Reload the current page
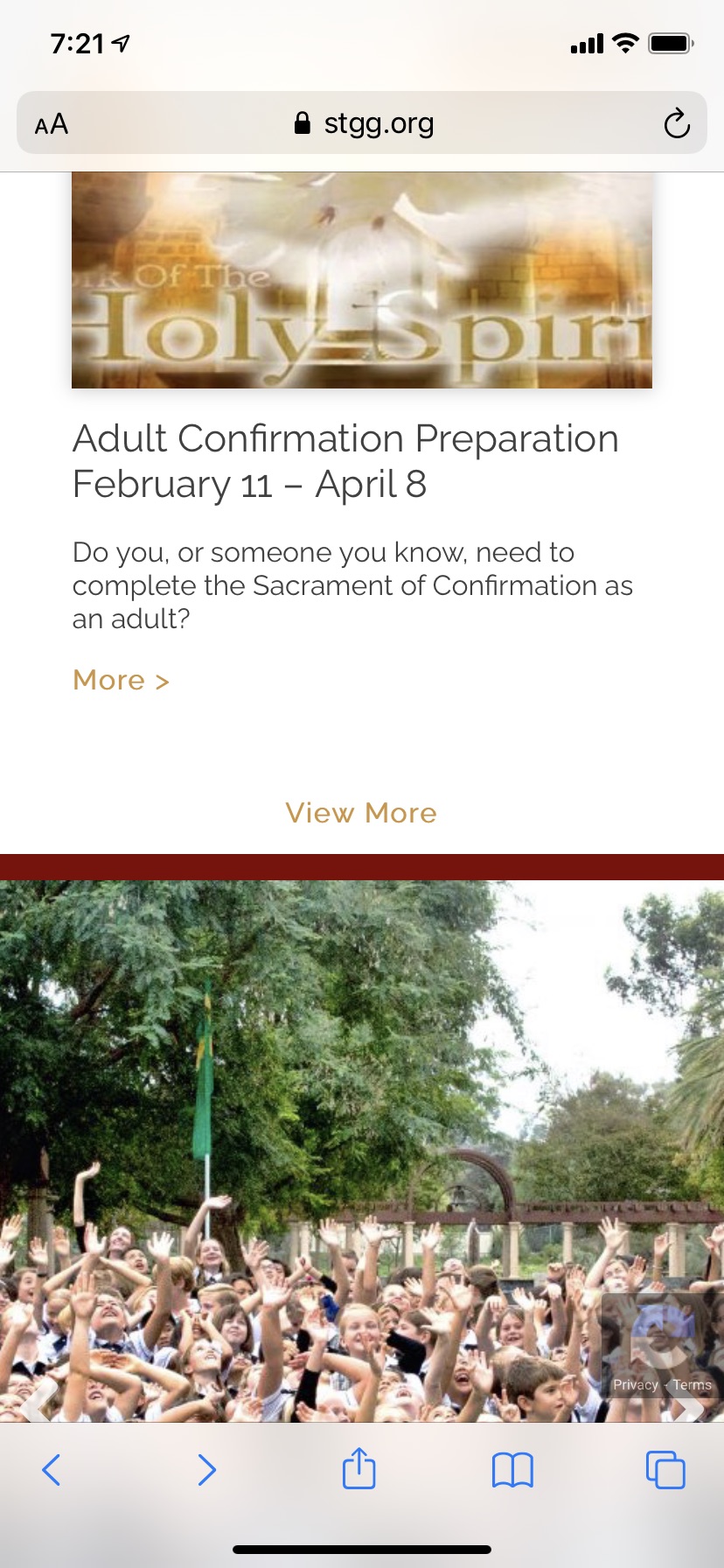Image resolution: width=724 pixels, height=1568 pixels. (676, 123)
